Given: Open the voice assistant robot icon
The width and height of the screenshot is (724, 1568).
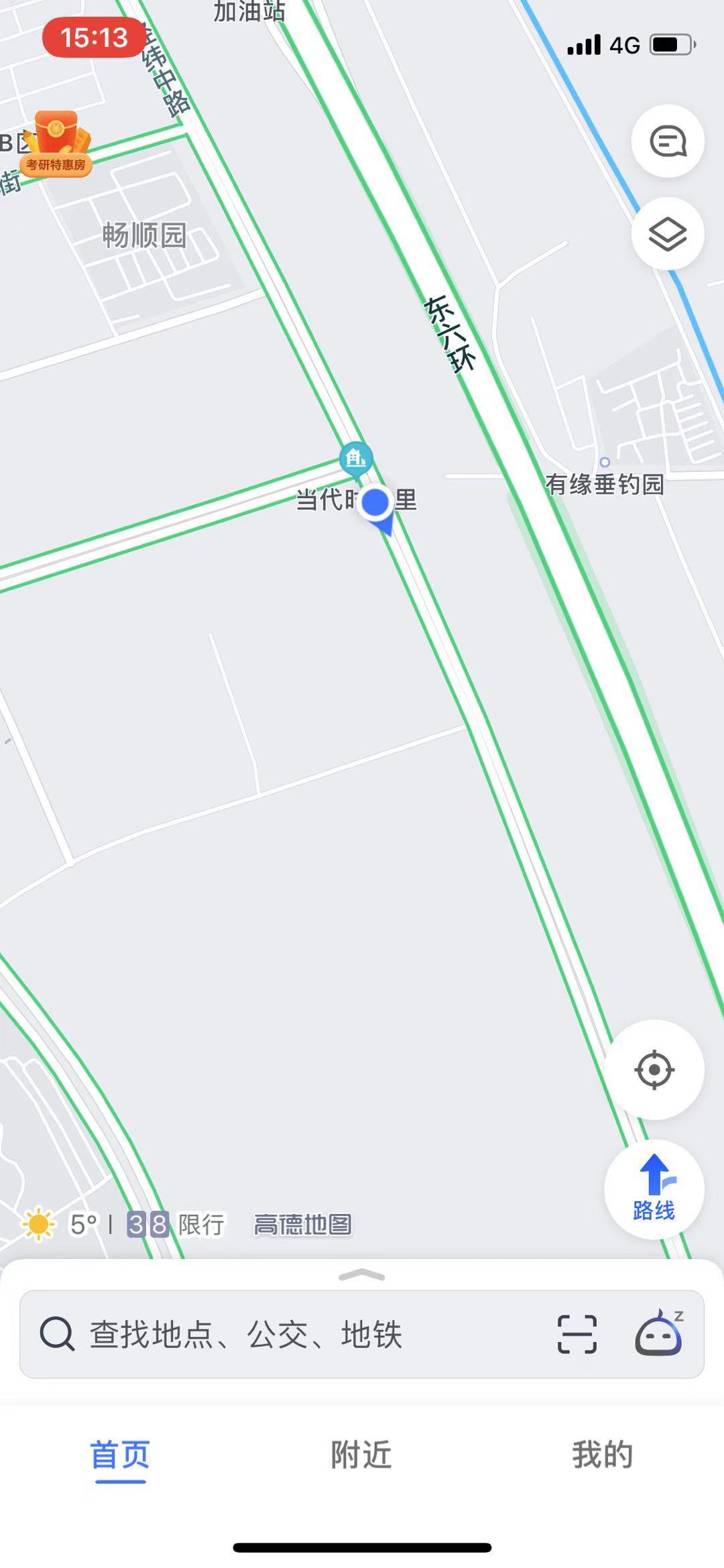Looking at the screenshot, I should (x=659, y=1333).
